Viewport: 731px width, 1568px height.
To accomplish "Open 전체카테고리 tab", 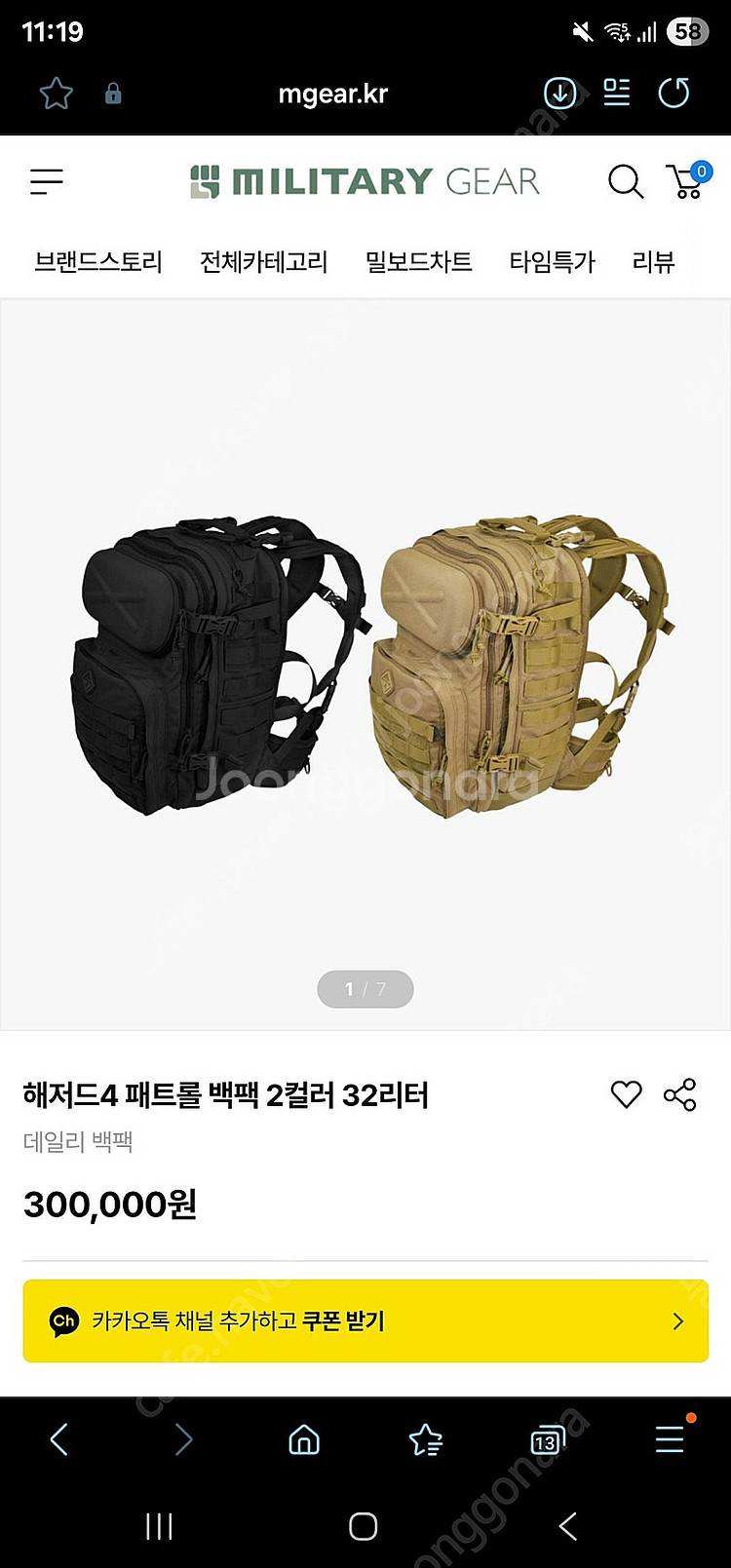I will tap(263, 261).
